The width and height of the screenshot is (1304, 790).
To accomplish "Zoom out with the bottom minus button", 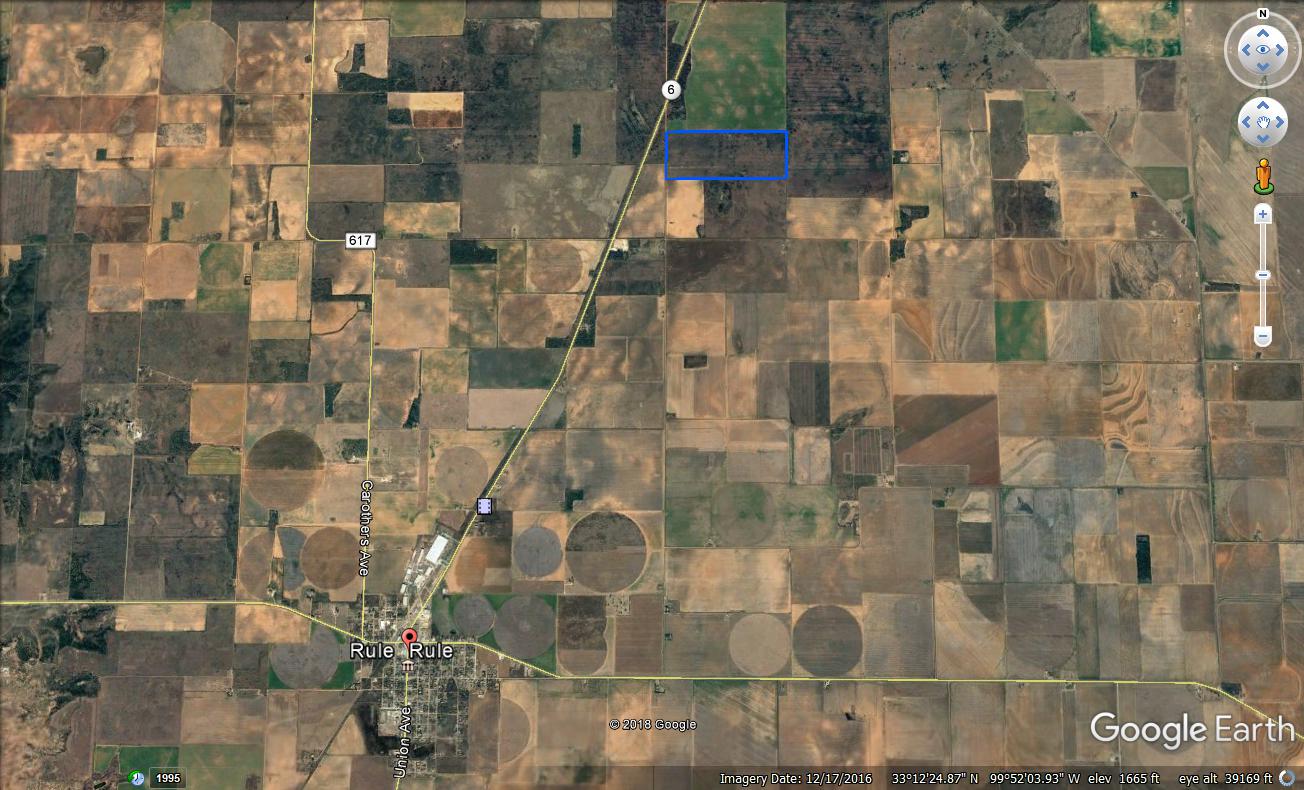I will click(1262, 337).
